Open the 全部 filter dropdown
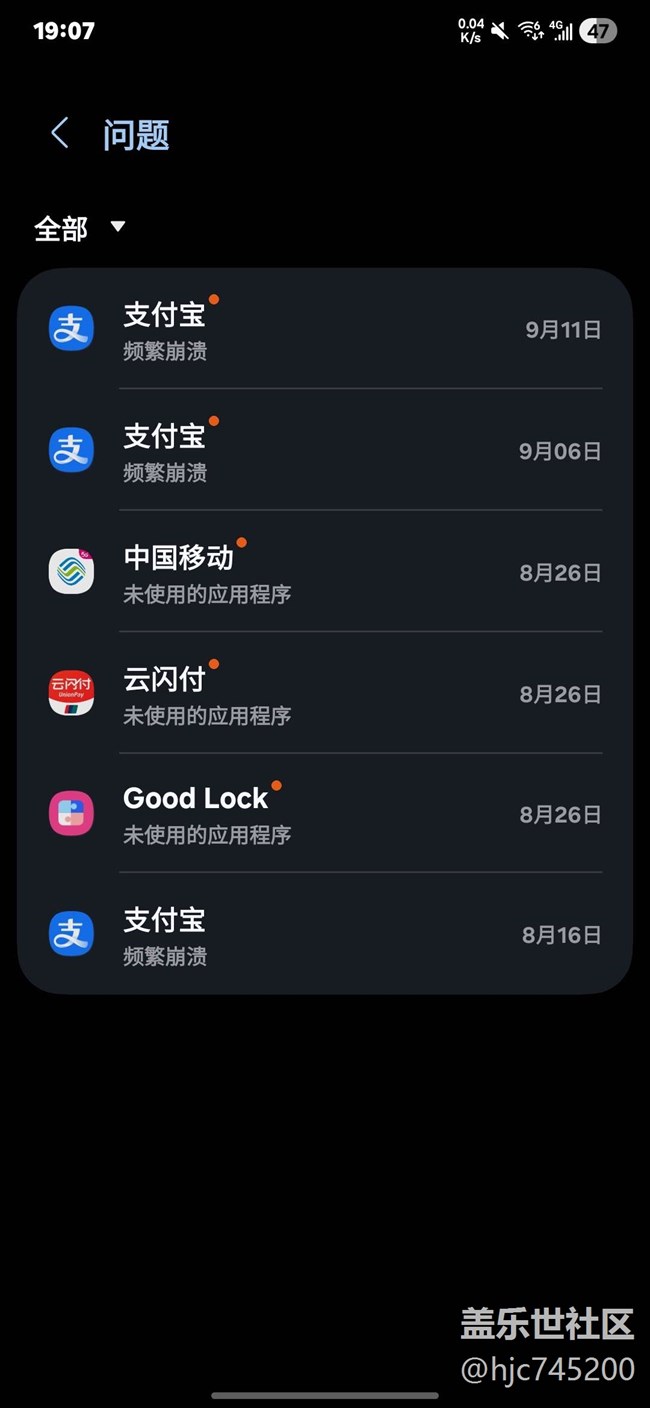Image resolution: width=650 pixels, height=1408 pixels. coord(80,228)
